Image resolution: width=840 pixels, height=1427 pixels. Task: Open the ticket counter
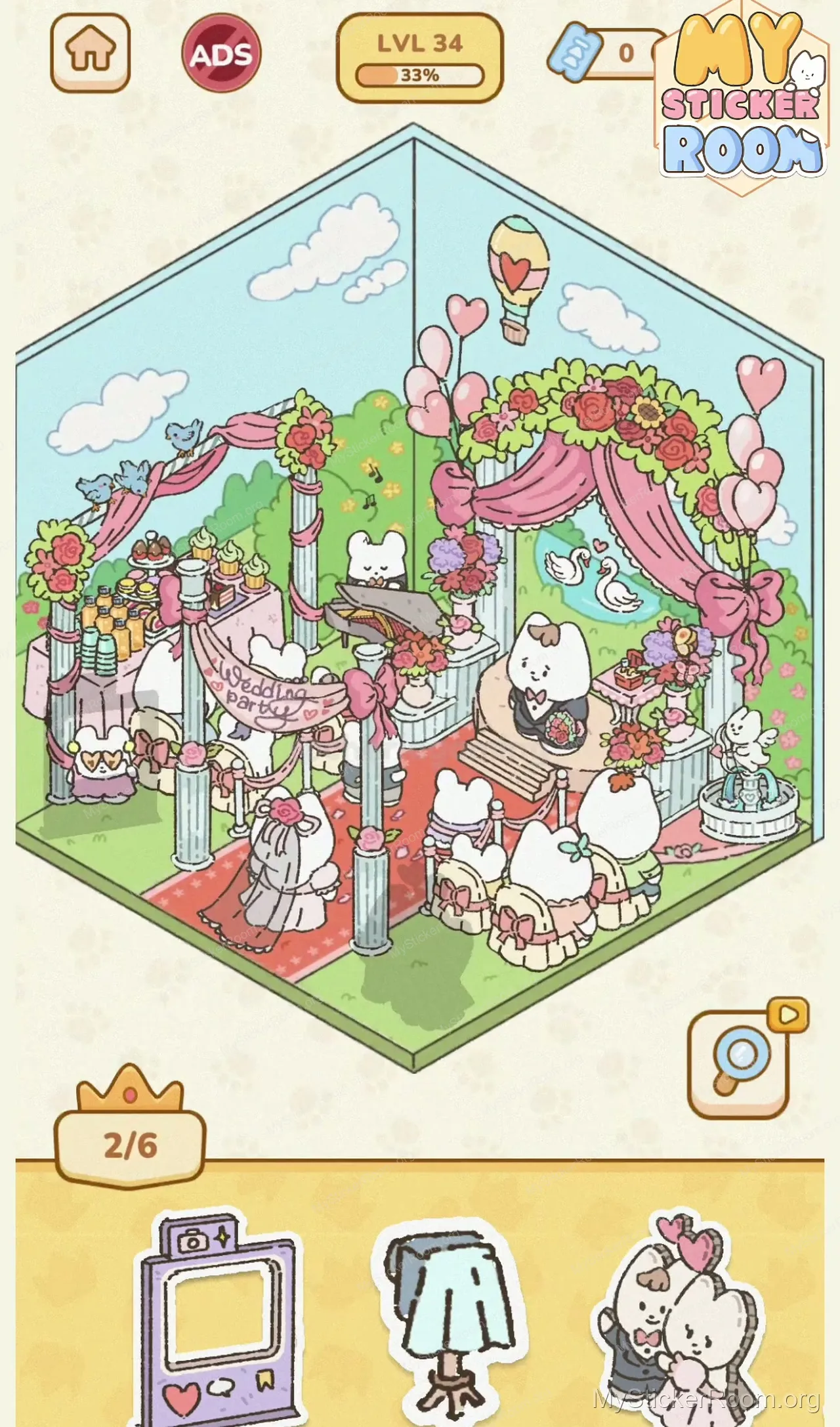[x=604, y=53]
